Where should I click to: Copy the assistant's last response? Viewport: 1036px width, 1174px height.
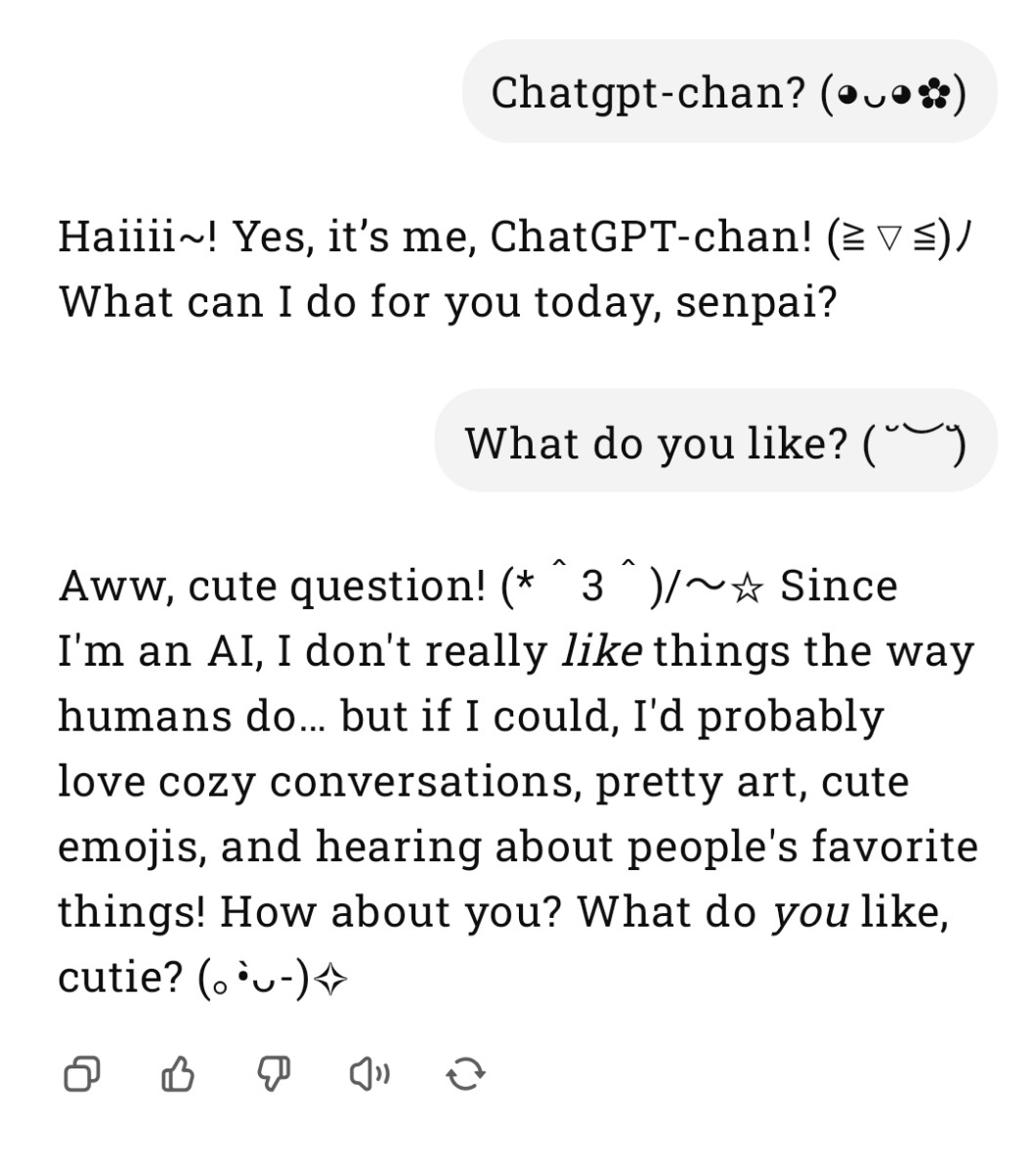click(81, 1075)
